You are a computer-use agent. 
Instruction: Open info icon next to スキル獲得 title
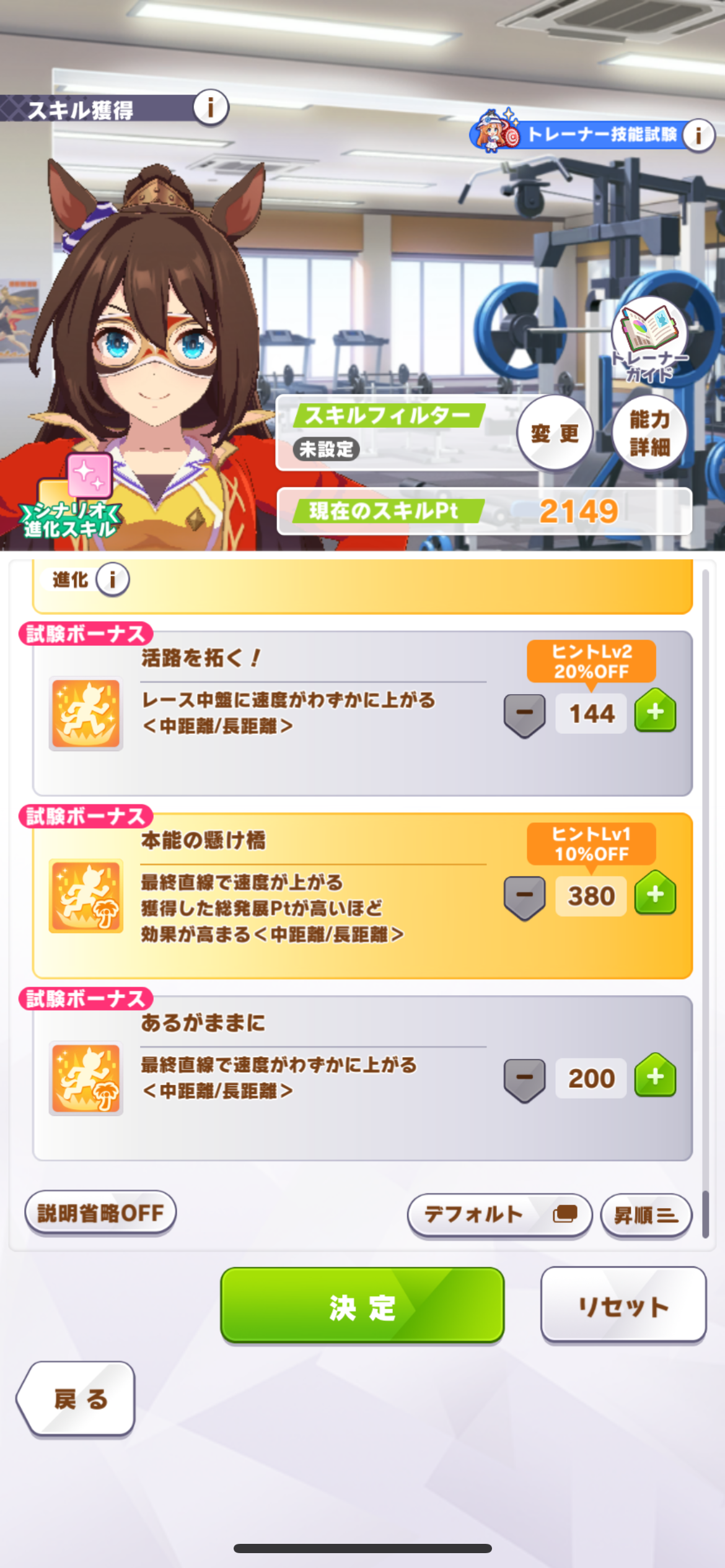tap(211, 108)
